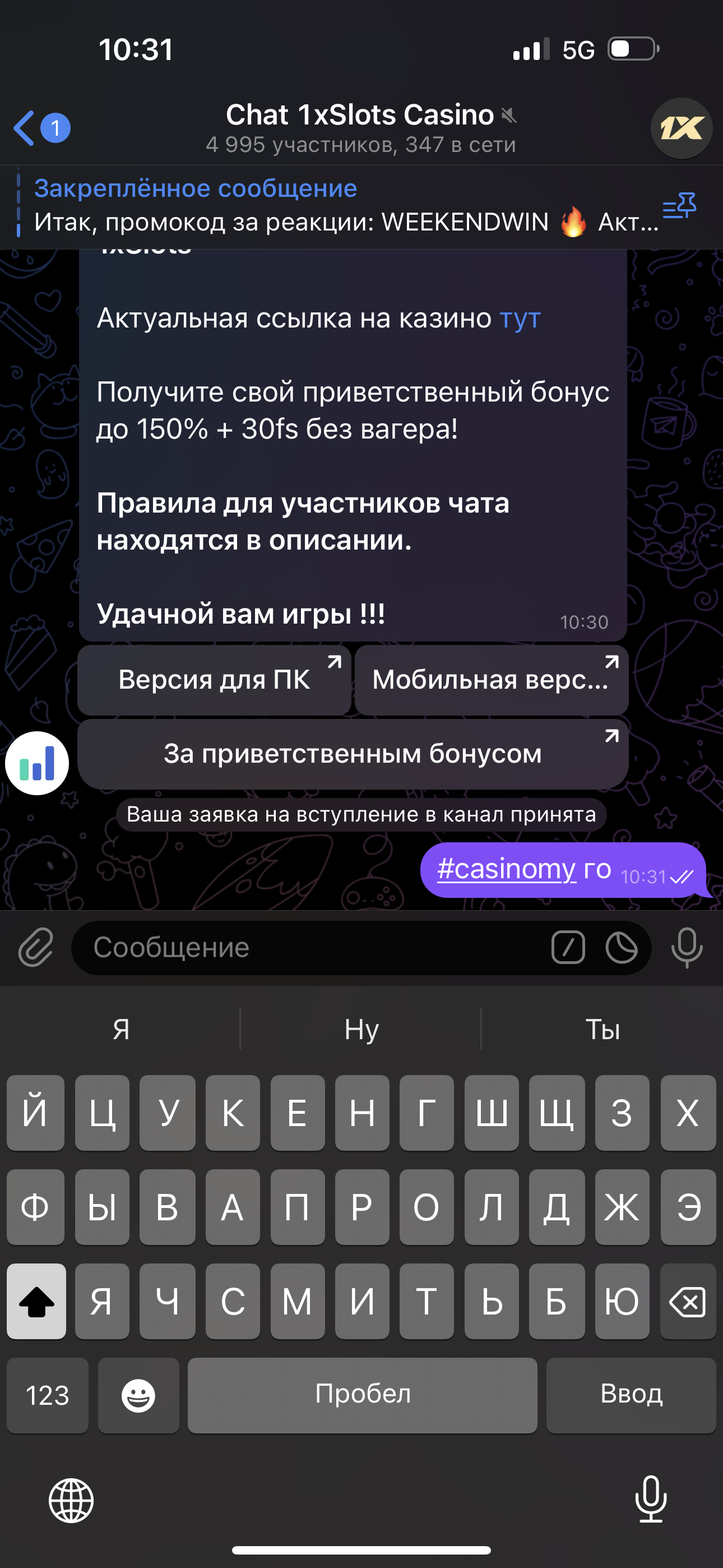The height and width of the screenshot is (1568, 723).
Task: Tap "За приветственным бонусом" button
Action: coord(353,754)
